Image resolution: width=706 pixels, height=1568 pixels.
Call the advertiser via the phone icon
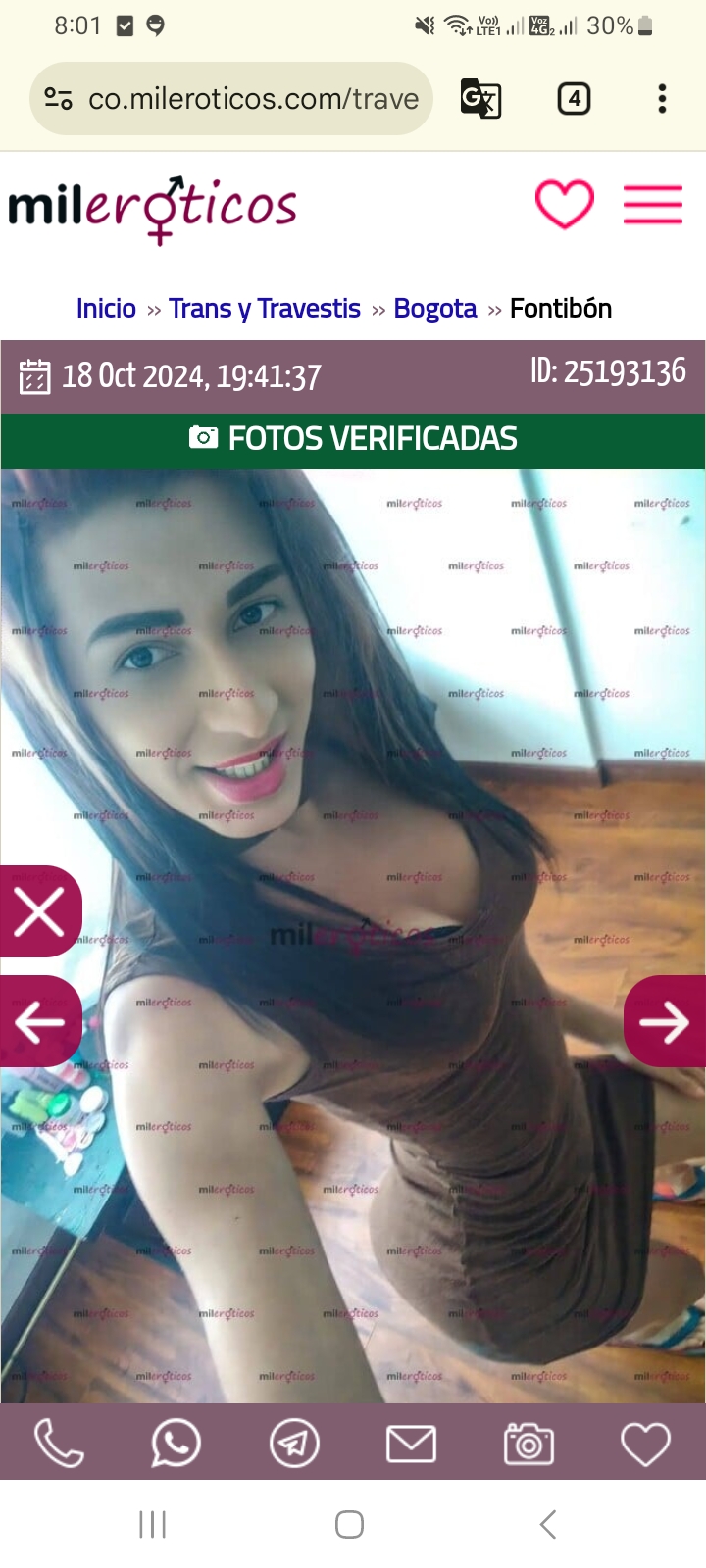[59, 1444]
